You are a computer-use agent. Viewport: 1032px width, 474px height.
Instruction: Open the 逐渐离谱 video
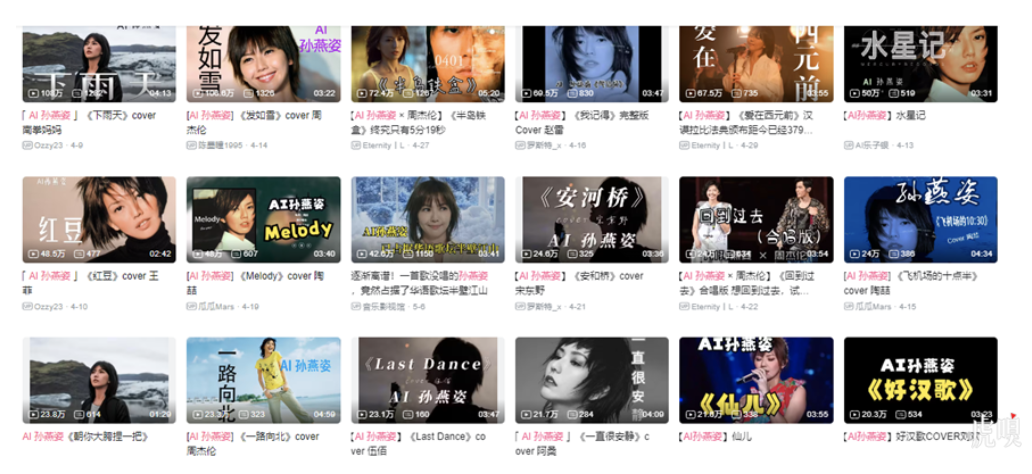tap(426, 220)
